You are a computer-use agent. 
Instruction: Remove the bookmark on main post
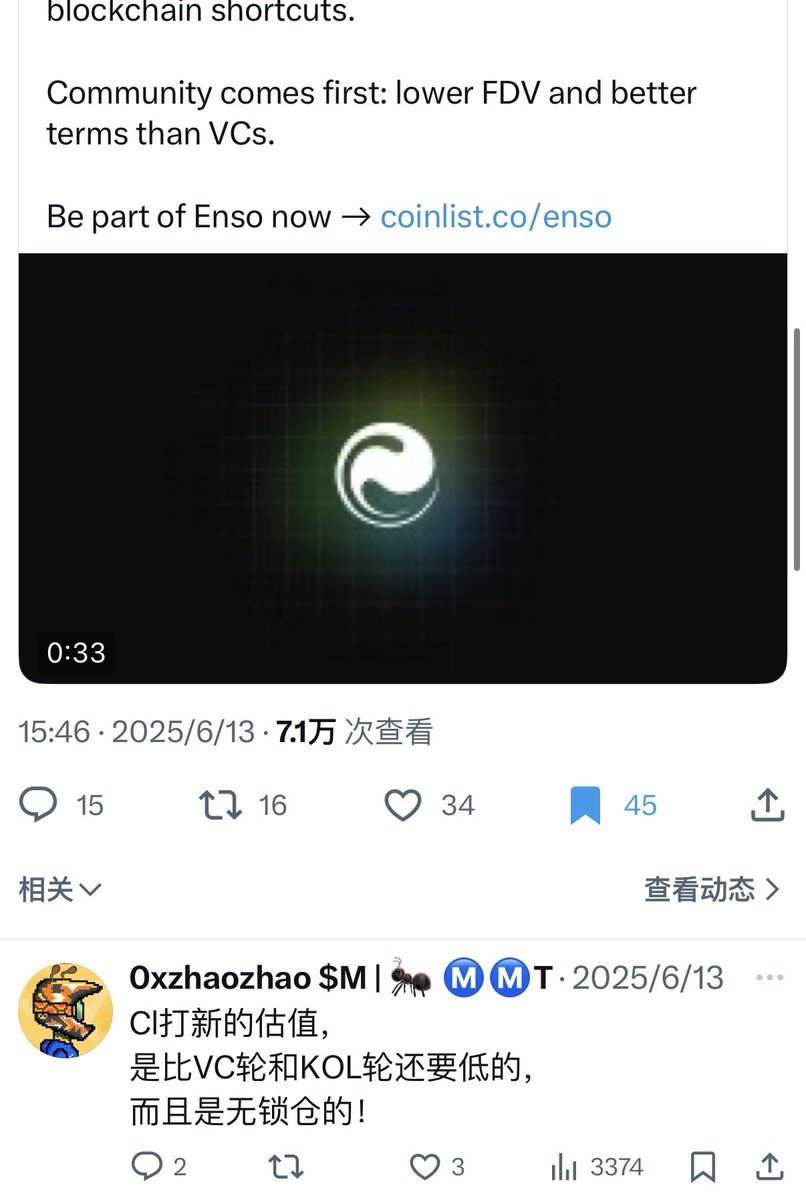(x=585, y=805)
